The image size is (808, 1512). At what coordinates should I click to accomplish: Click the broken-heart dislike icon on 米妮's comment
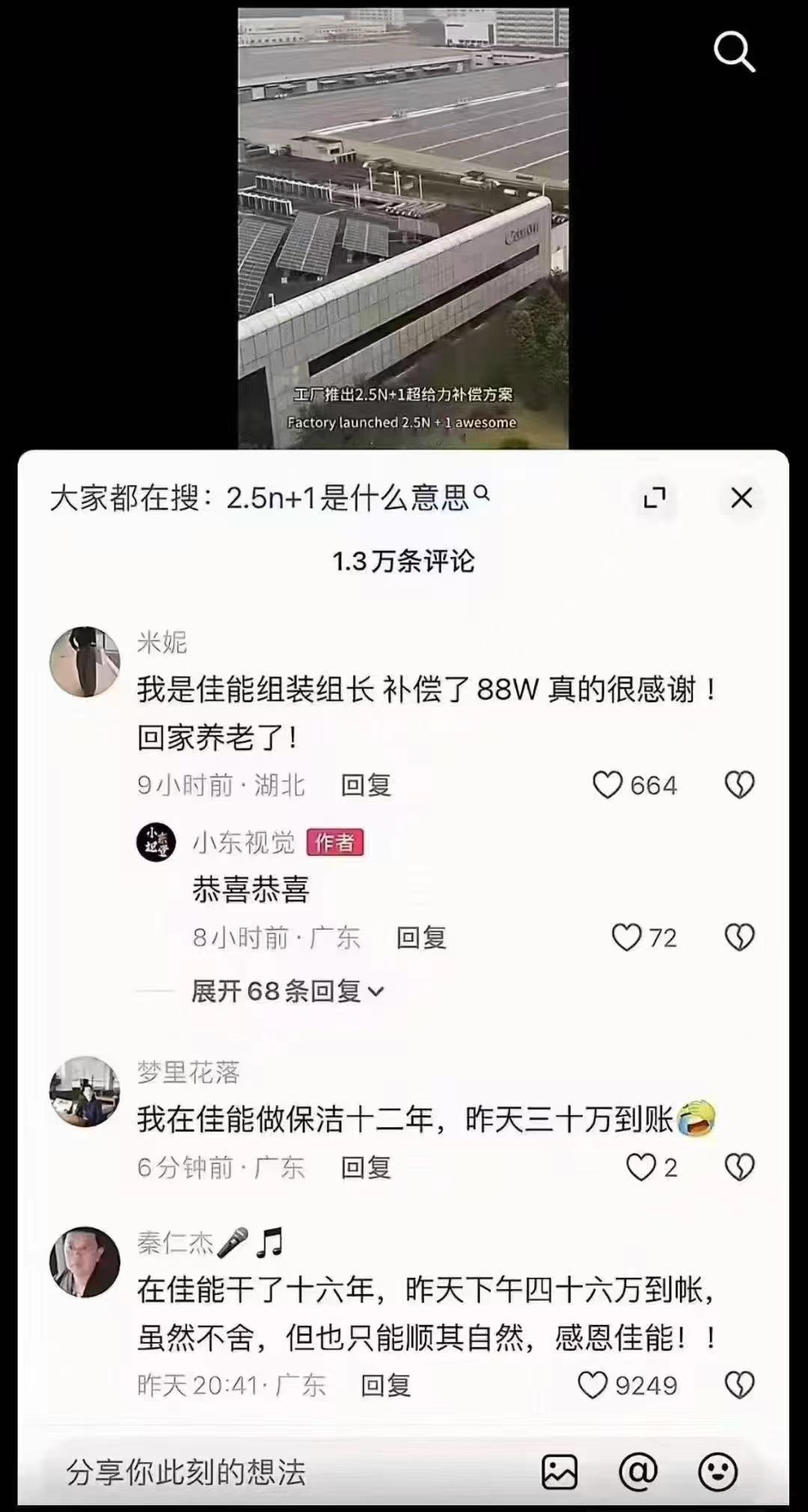tap(739, 785)
